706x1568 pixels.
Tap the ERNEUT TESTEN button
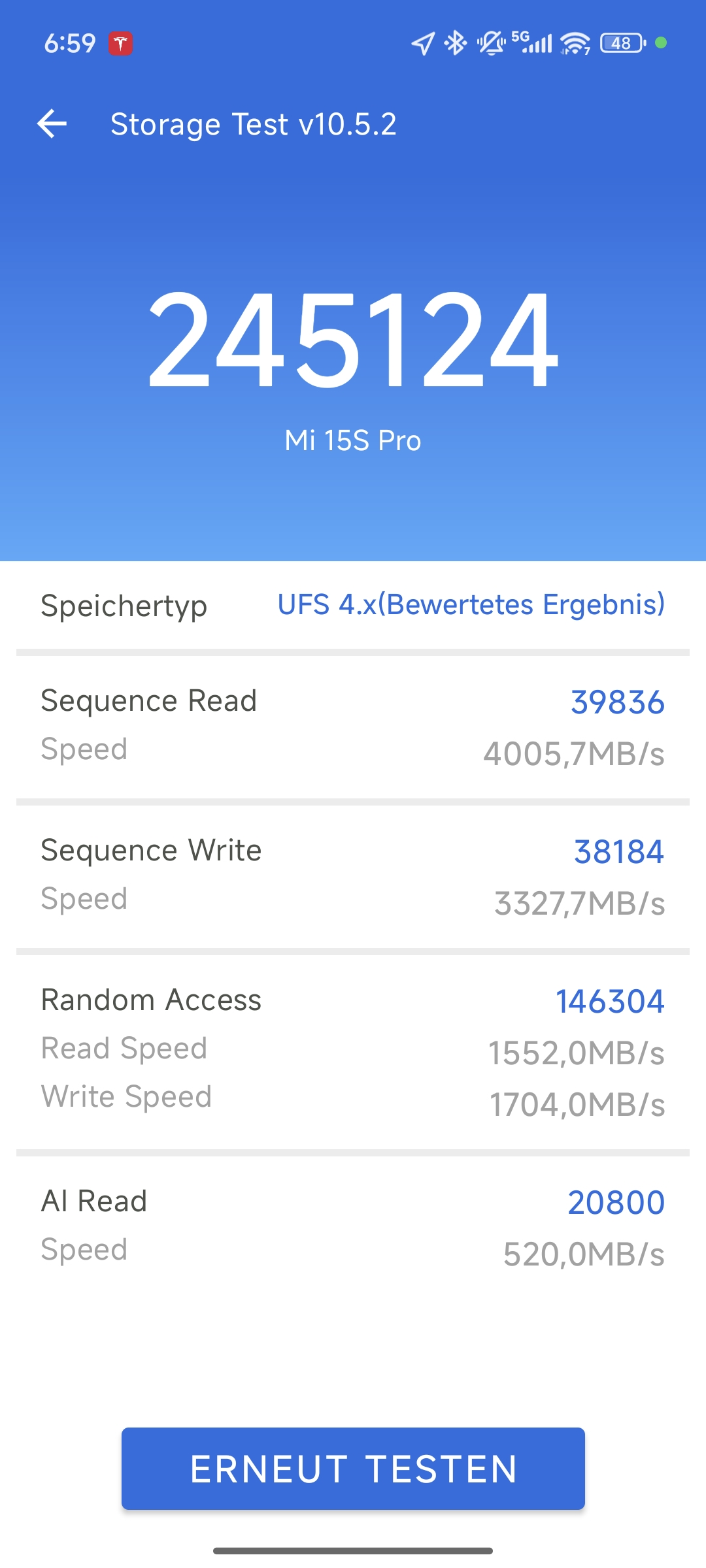click(353, 1468)
